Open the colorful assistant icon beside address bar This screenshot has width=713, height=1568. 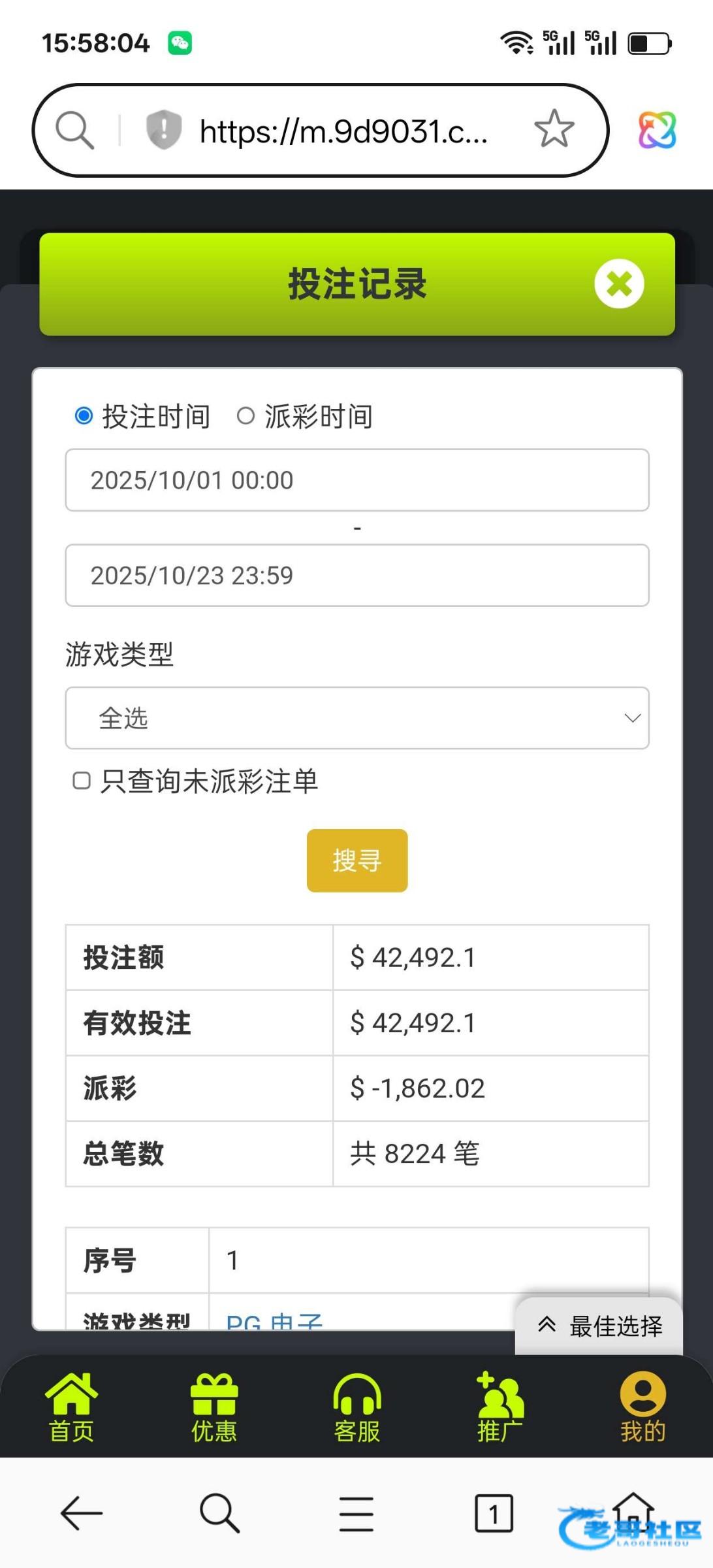[x=657, y=129]
